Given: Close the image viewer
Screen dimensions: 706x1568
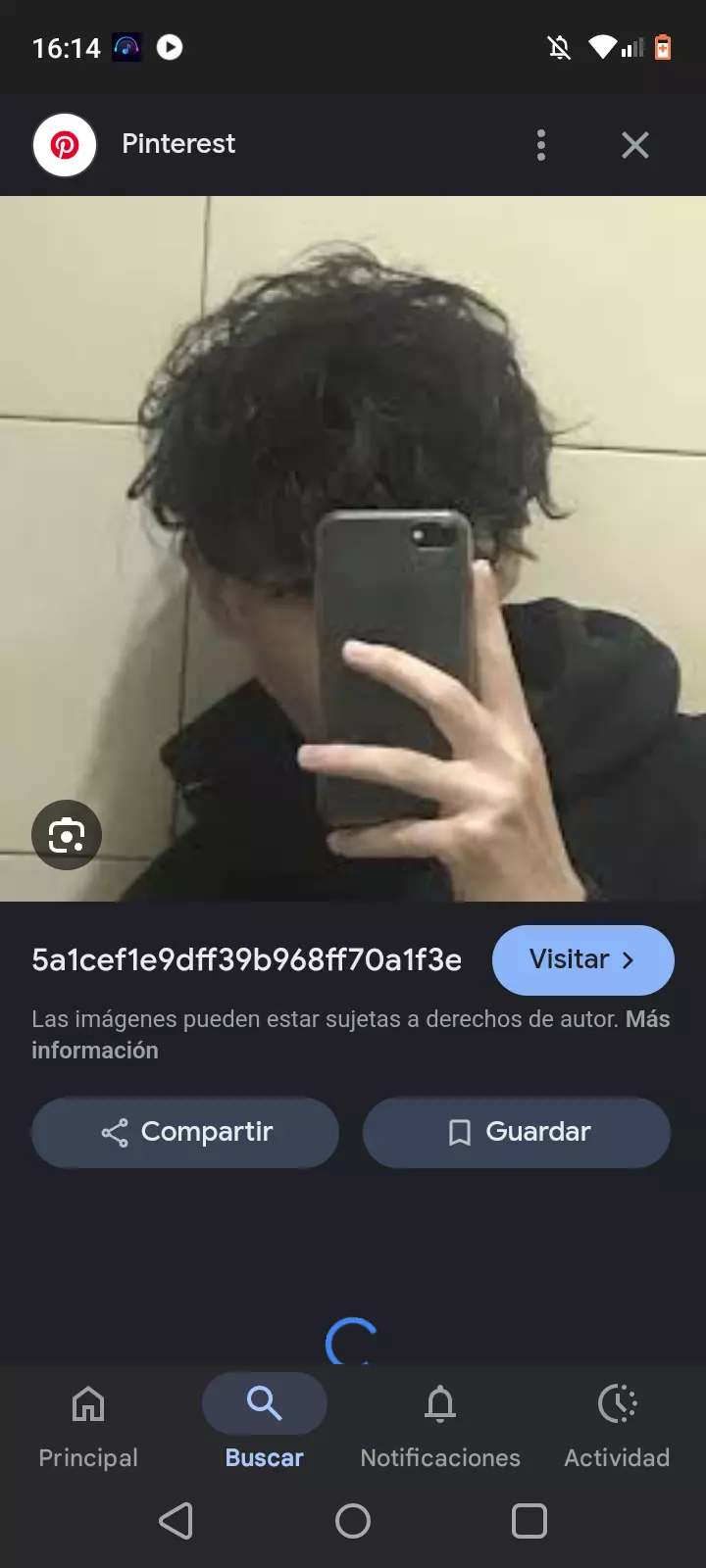Looking at the screenshot, I should click(x=635, y=145).
